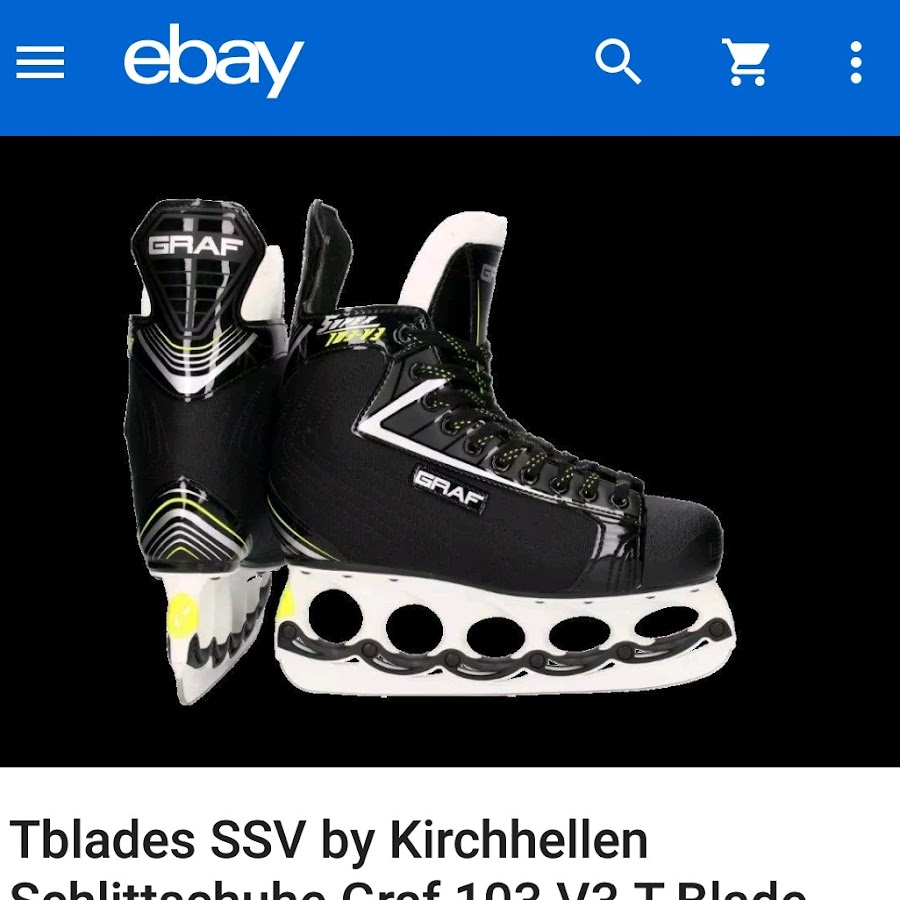The width and height of the screenshot is (900, 900).
Task: Open the hamburger navigation menu
Action: [x=40, y=63]
